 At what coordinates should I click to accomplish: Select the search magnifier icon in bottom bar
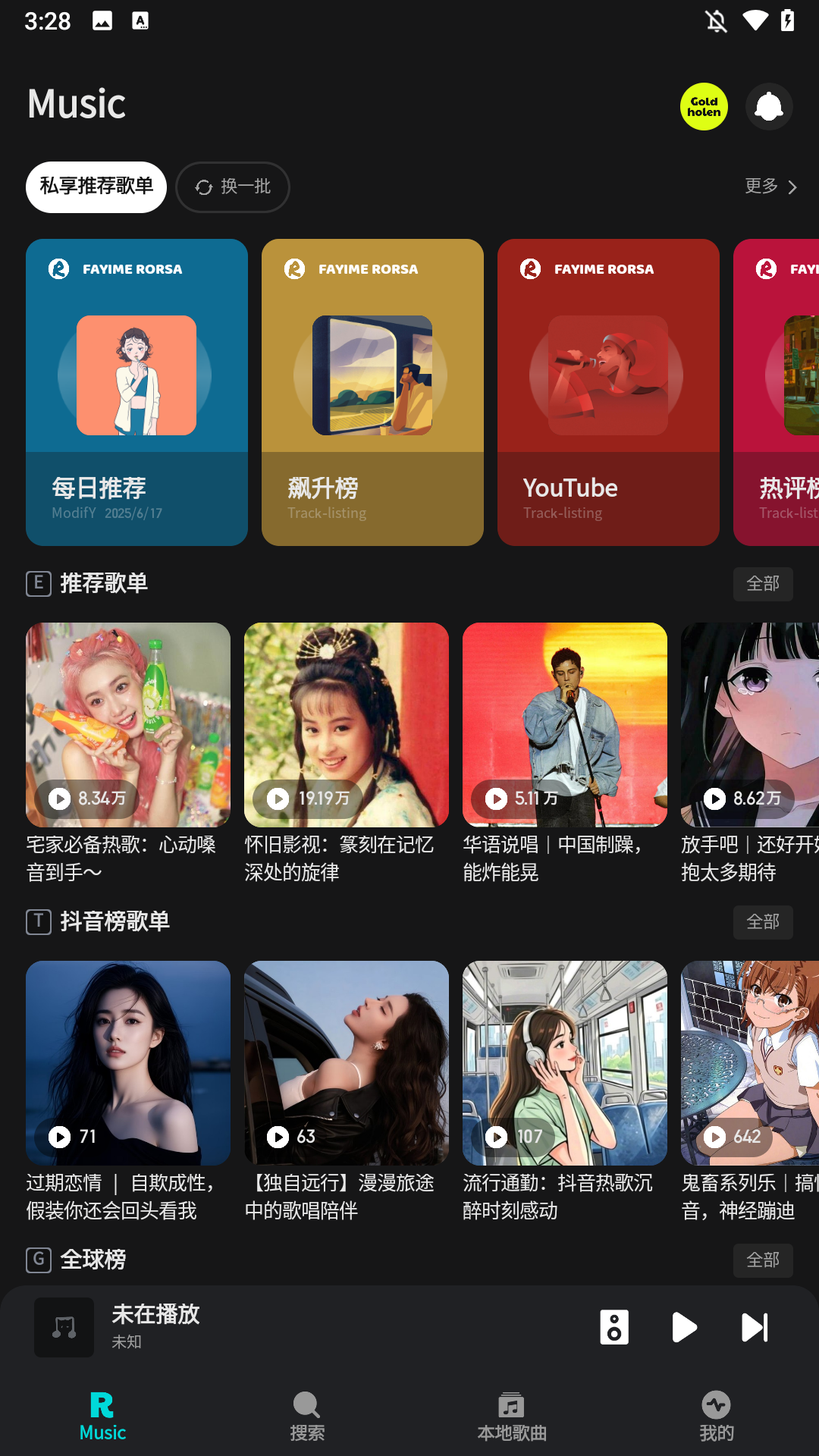click(306, 1405)
